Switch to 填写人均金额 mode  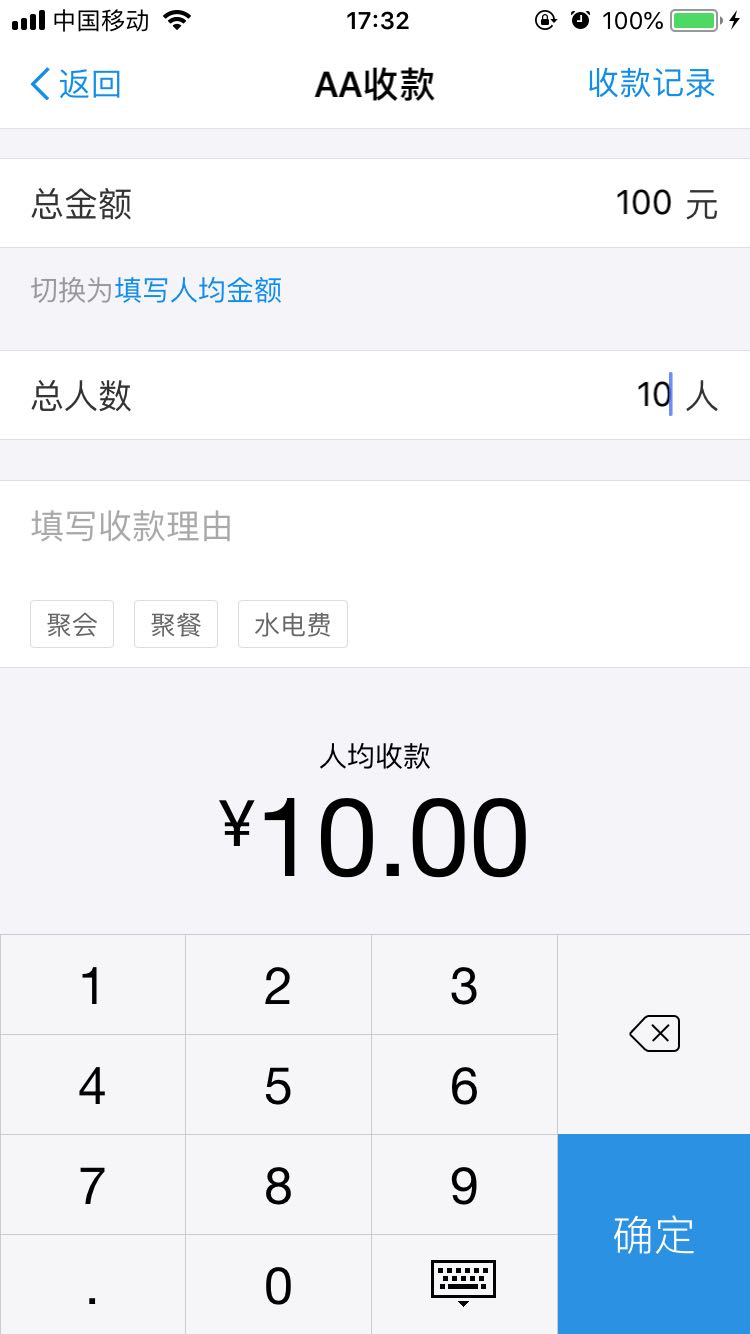coord(198,291)
